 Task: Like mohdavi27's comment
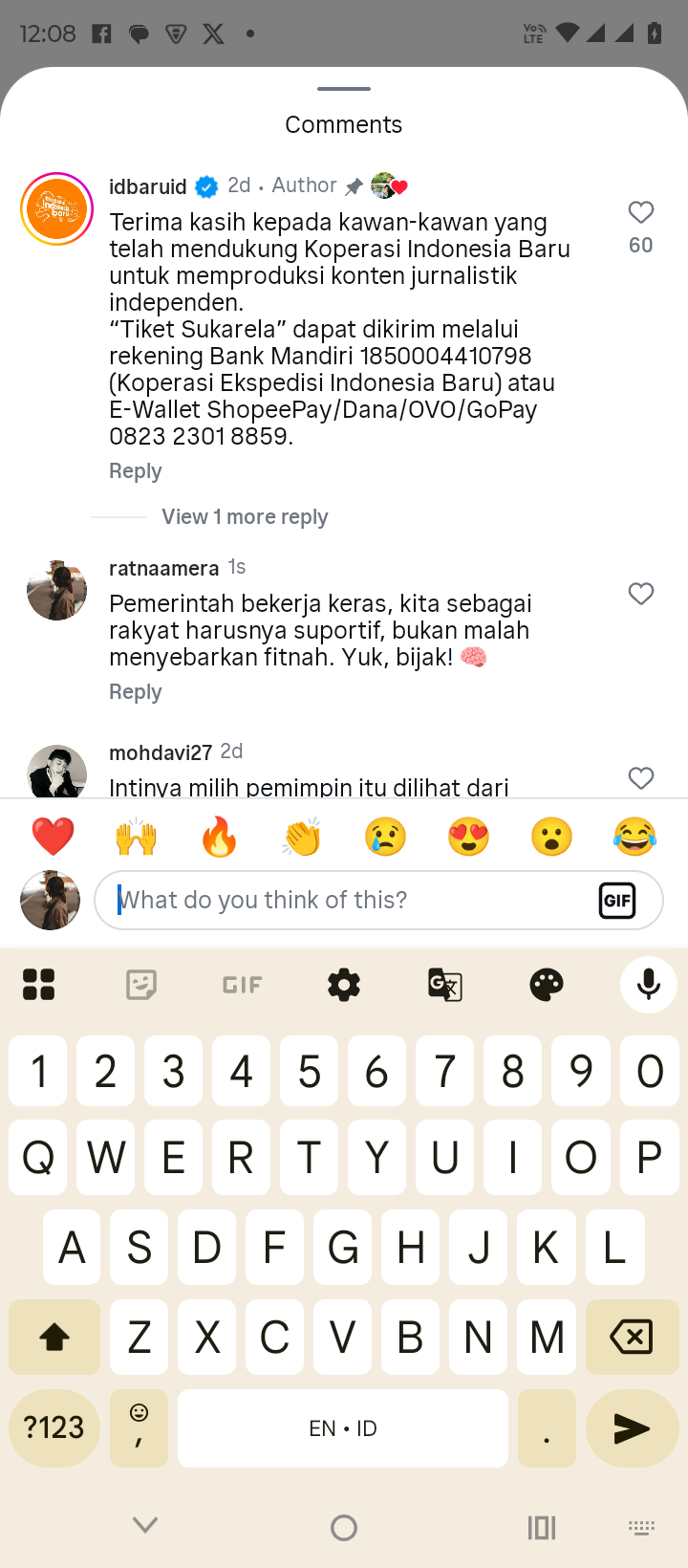click(640, 777)
